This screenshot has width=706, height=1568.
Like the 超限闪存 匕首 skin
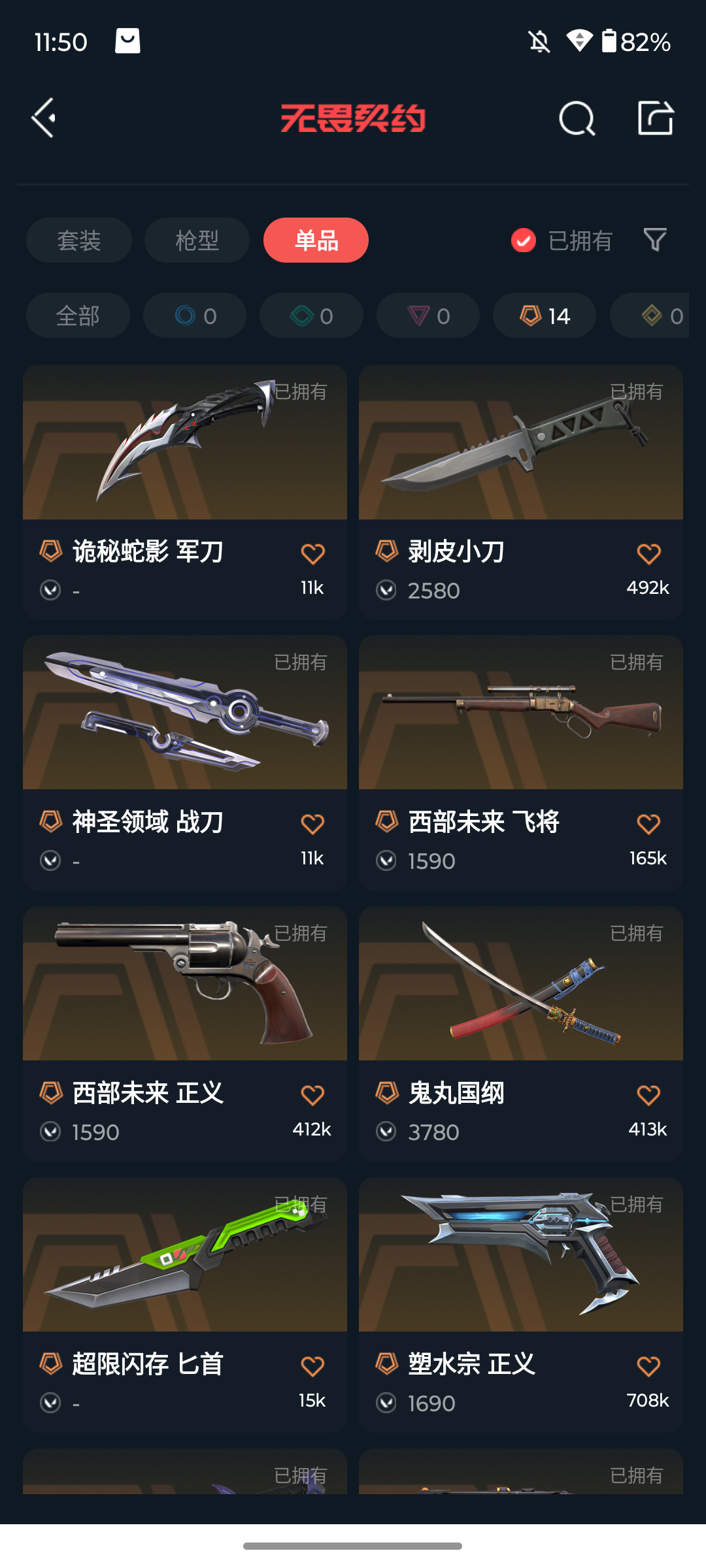[312, 1366]
